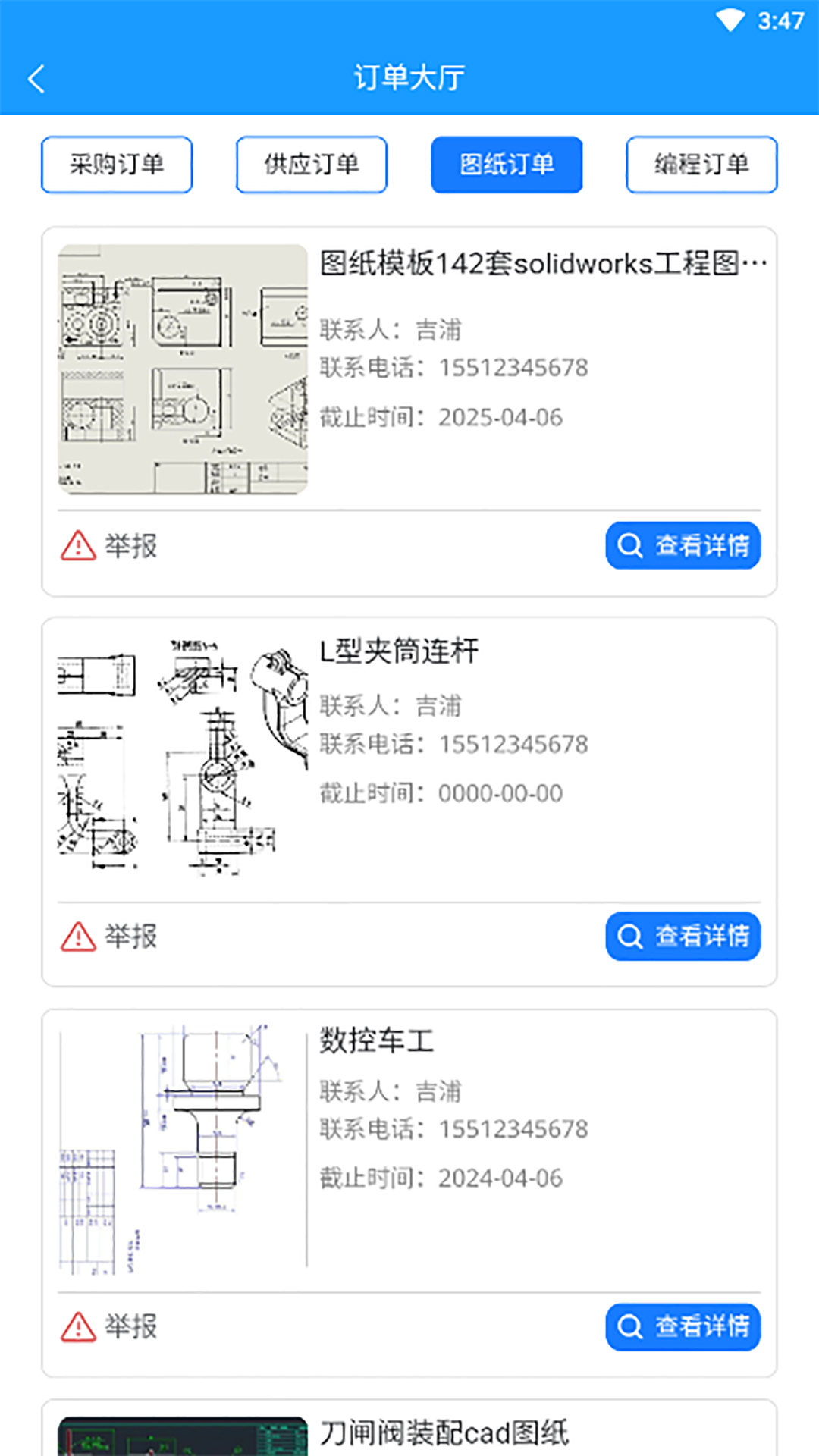
Task: Open the 编程订单 tab
Action: coord(701,165)
